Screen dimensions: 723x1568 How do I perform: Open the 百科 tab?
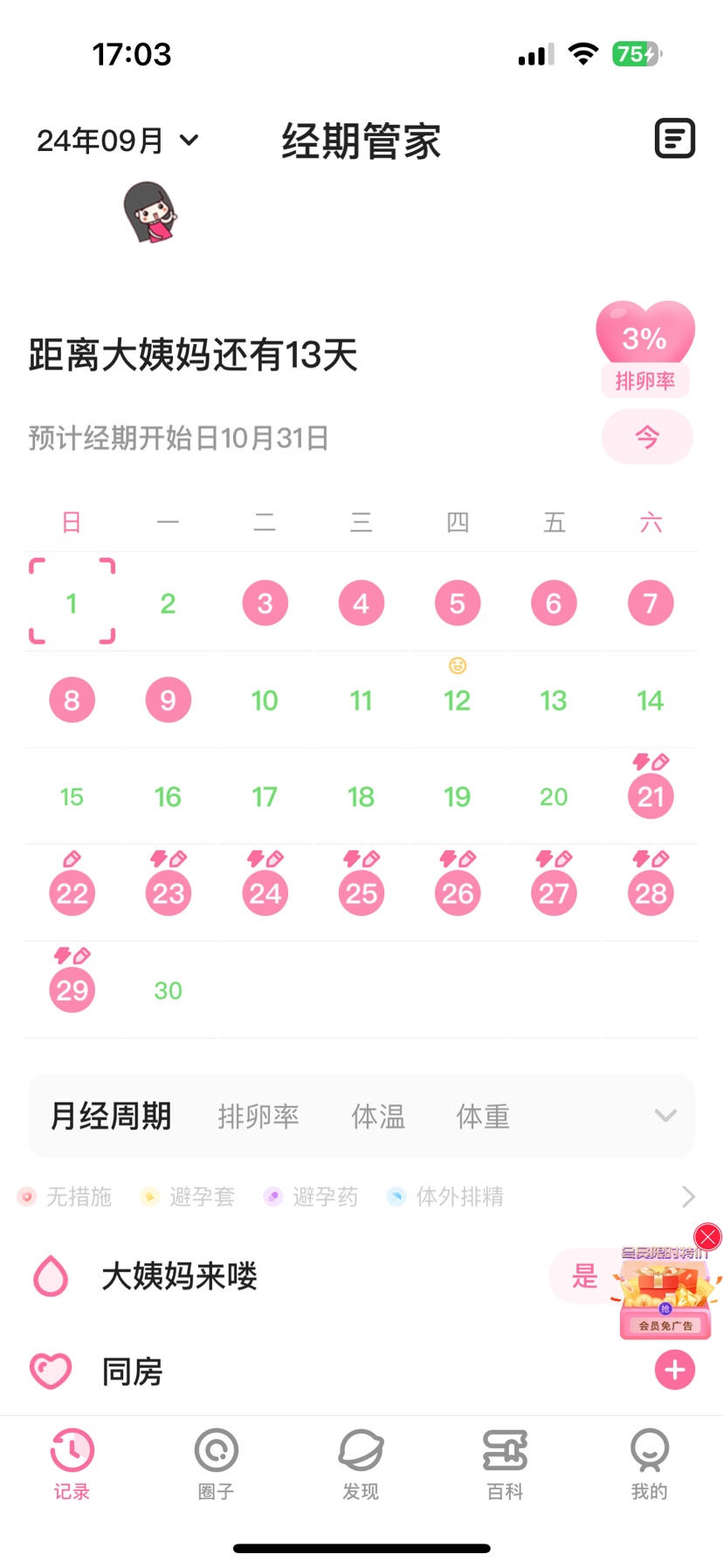pyautogui.click(x=505, y=1463)
